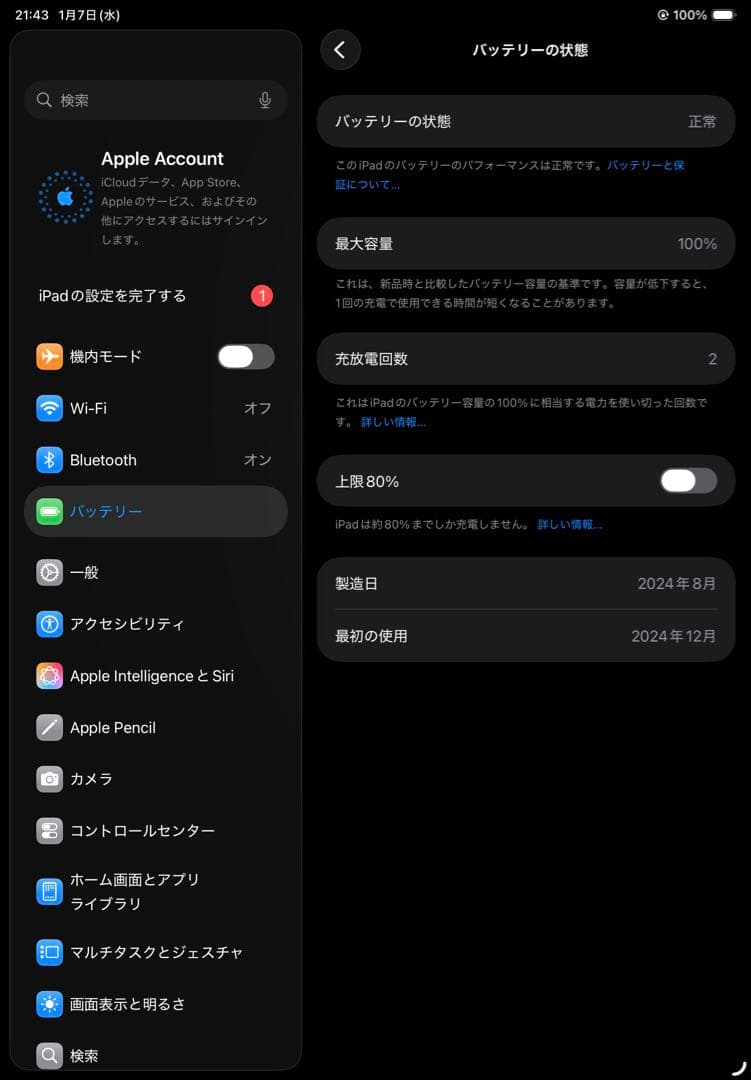
Task: Tap the green Battery icon in the sidebar
Action: coord(47,511)
